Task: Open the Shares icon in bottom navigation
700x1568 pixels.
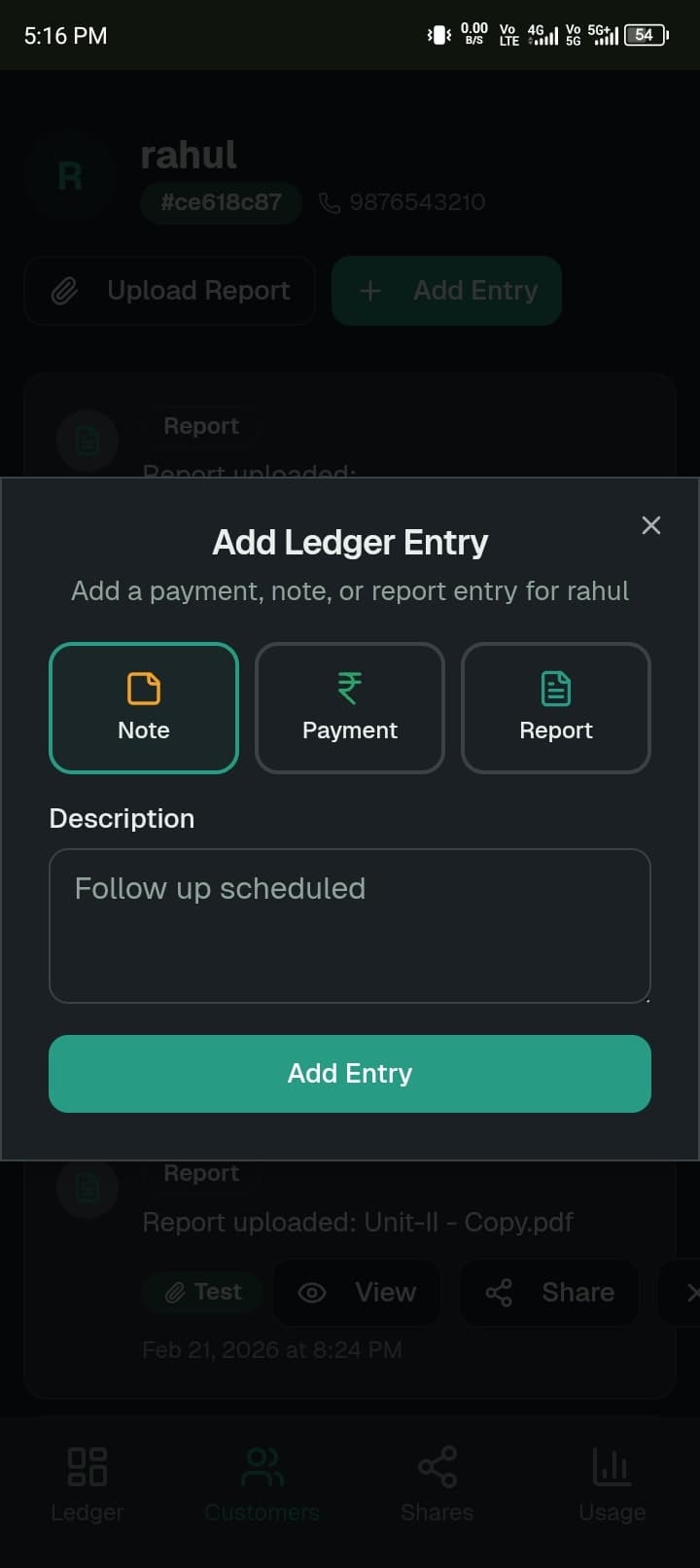Action: point(437,1465)
